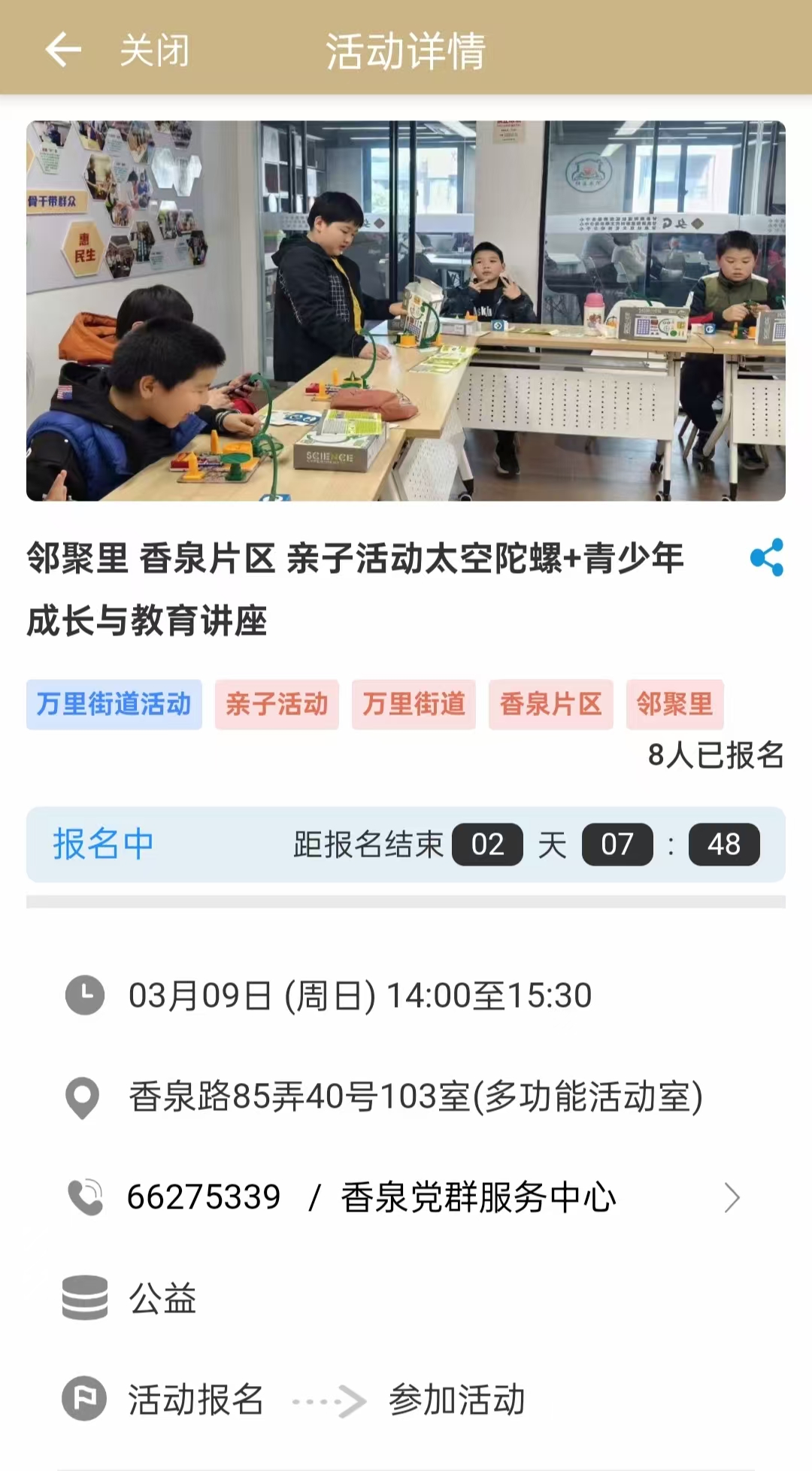
Task: Open the 万里街道 tag
Action: point(414,705)
